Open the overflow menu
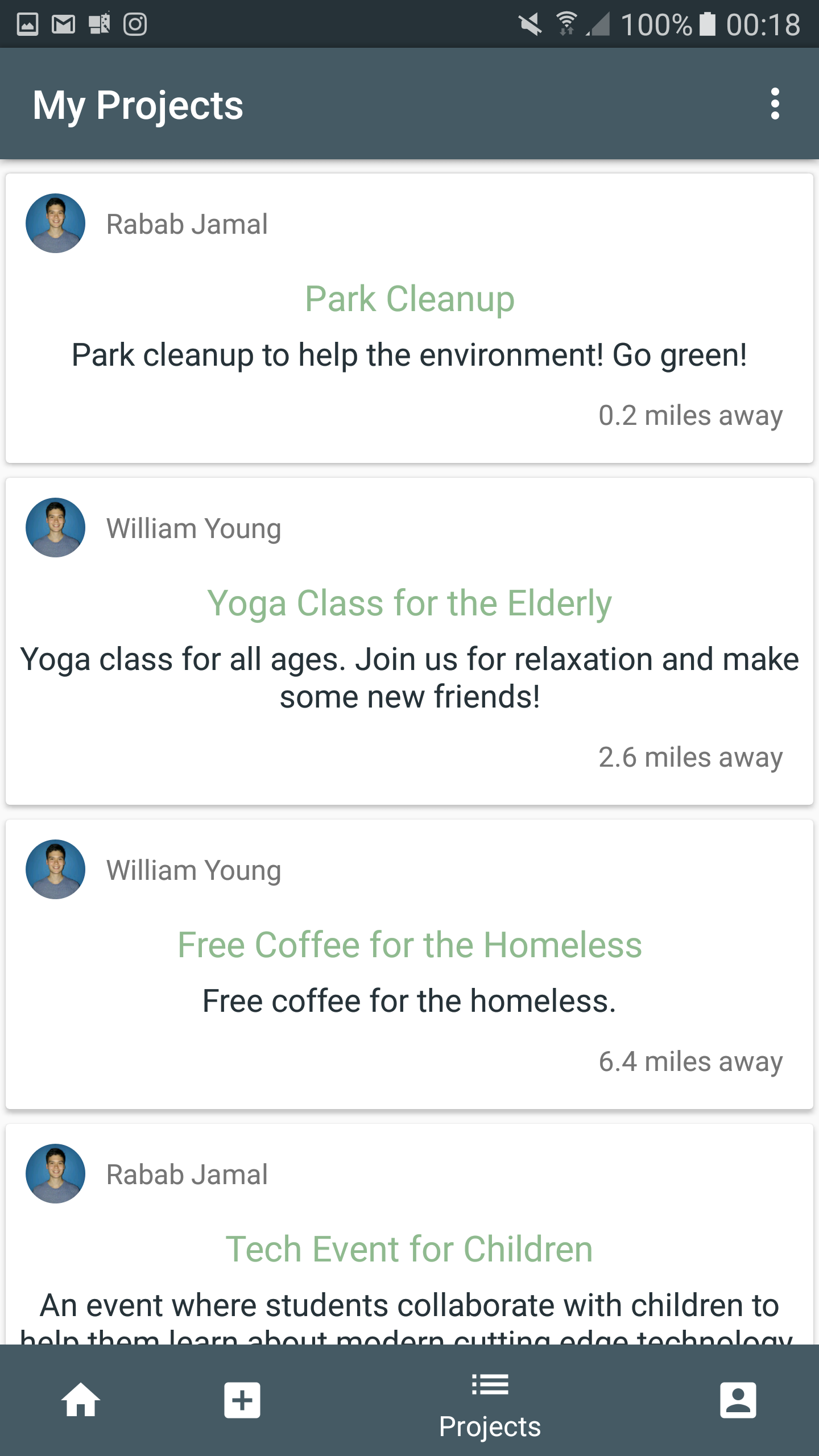Viewport: 819px width, 1456px height. [x=775, y=104]
